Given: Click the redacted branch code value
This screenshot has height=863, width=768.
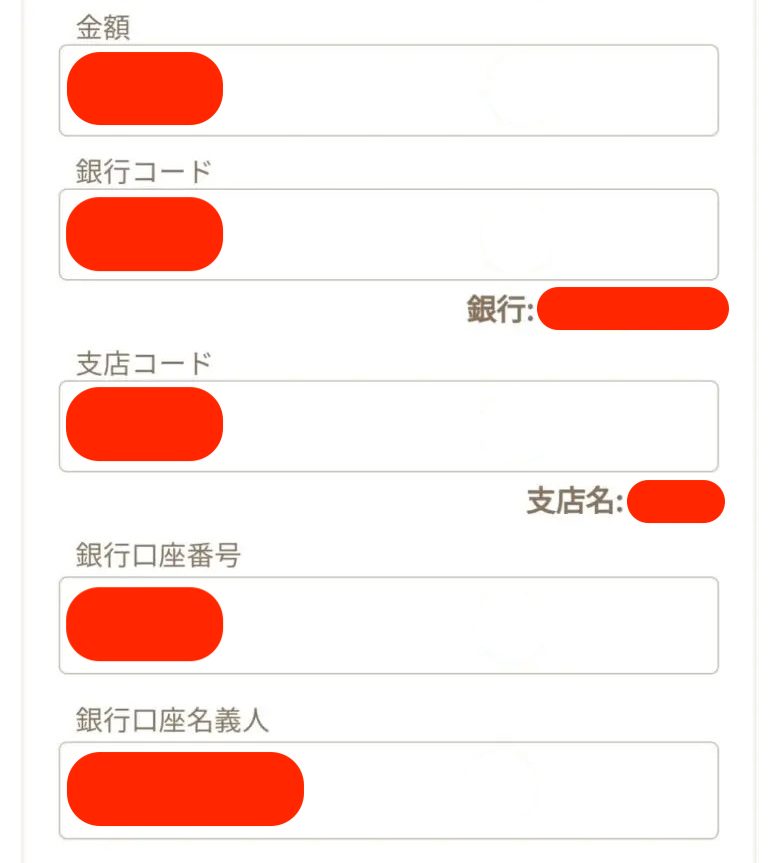Looking at the screenshot, I should (x=144, y=425).
